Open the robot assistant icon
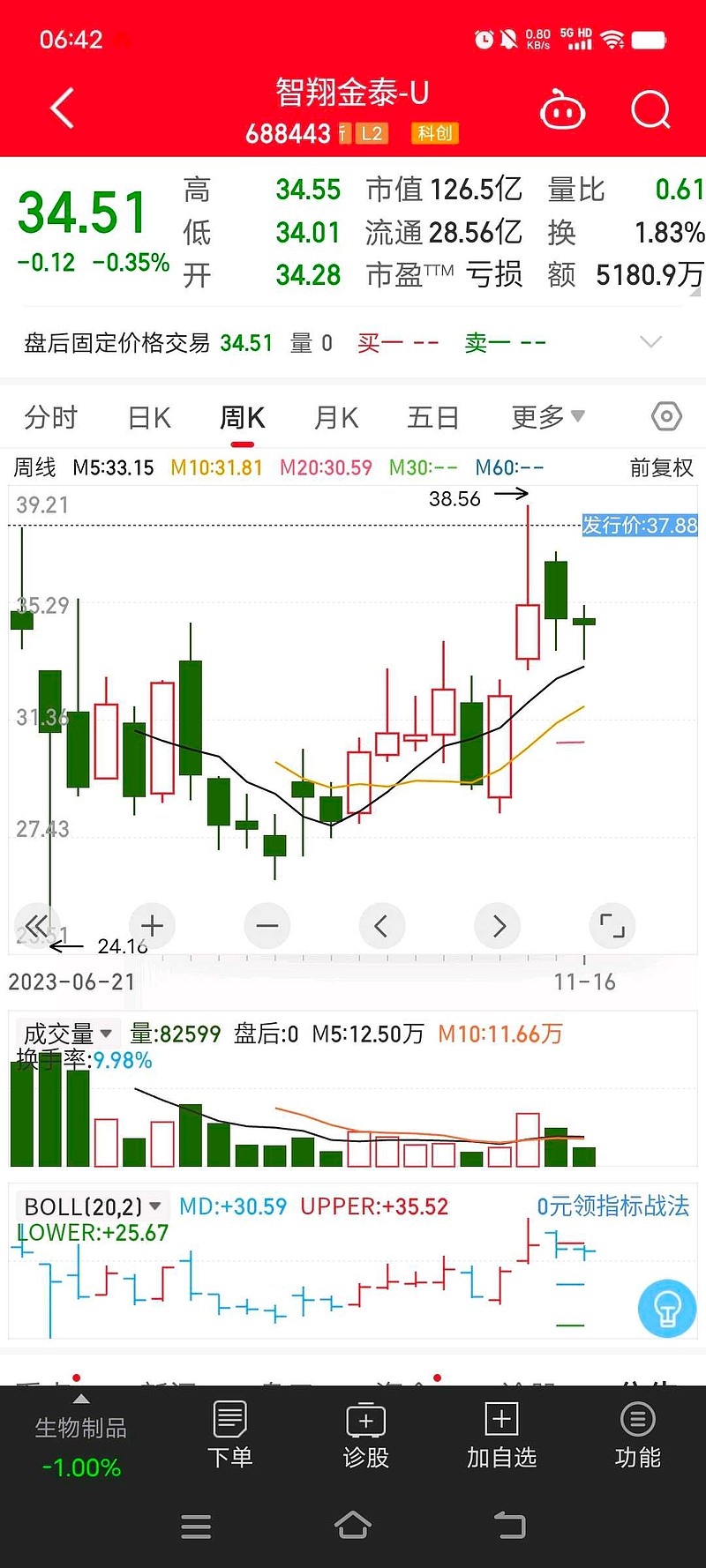The image size is (706, 1568). tap(562, 110)
